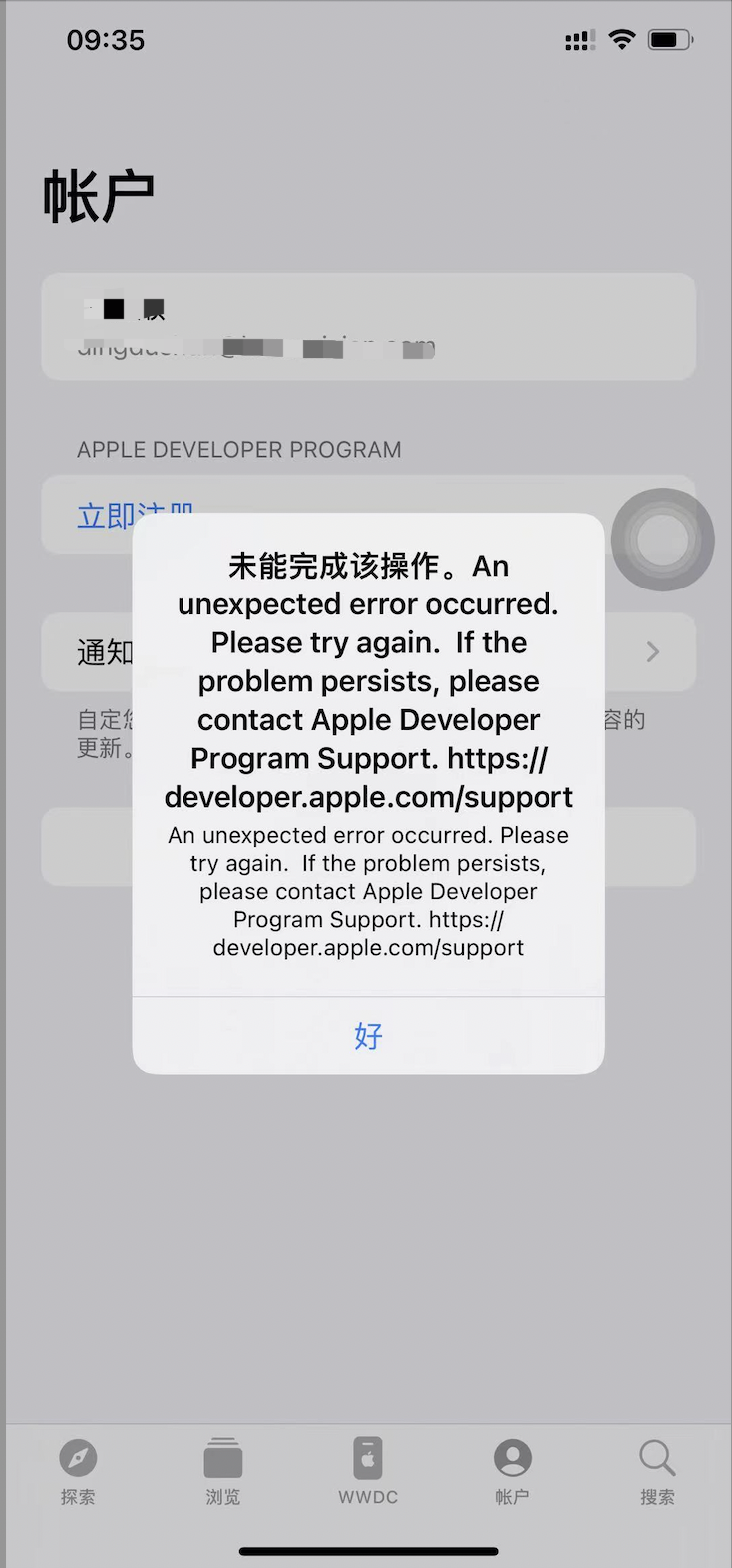Open the 搜索 tab

(657, 1470)
